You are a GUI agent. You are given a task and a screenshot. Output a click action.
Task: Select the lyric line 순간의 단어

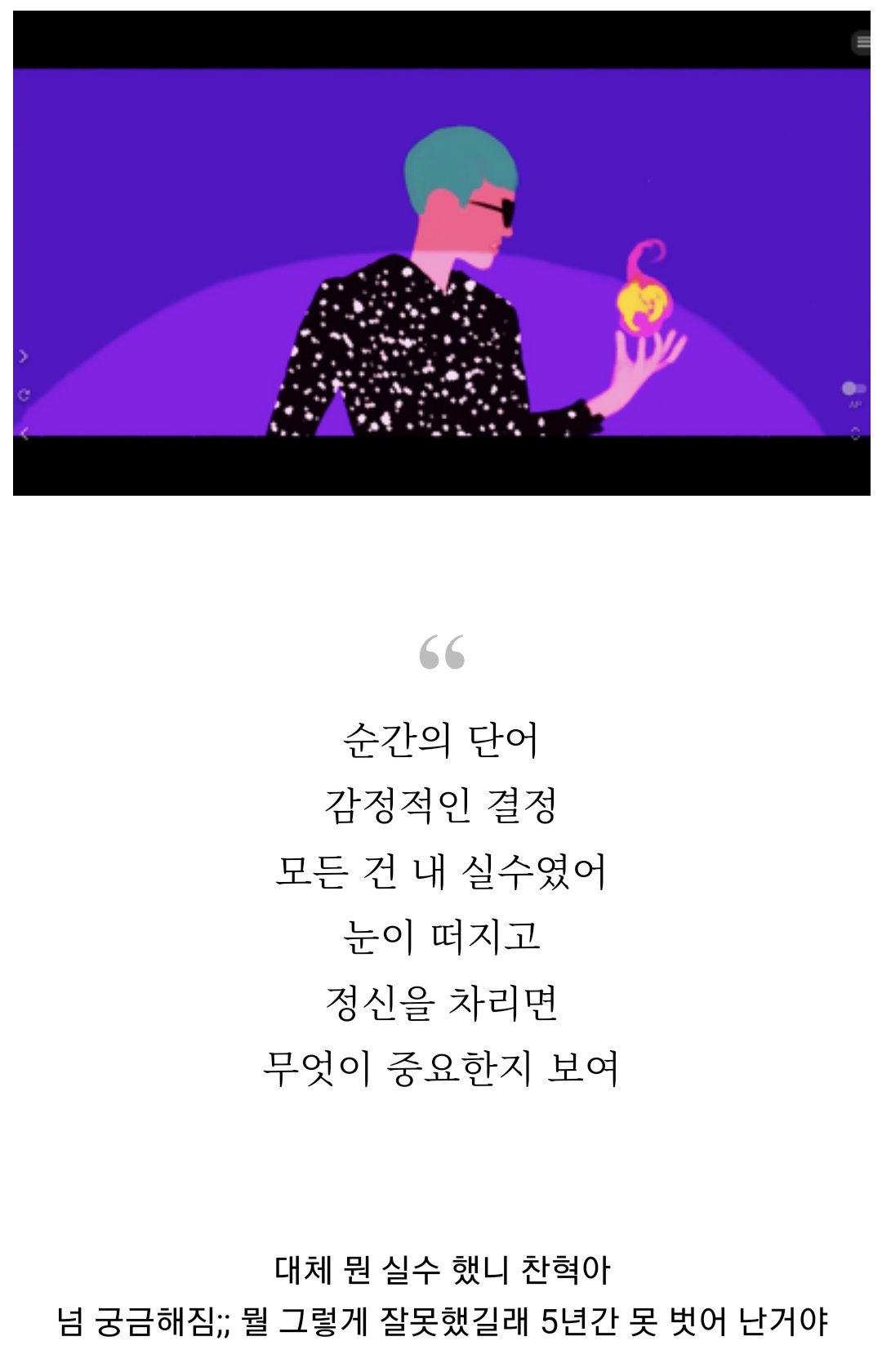click(441, 743)
